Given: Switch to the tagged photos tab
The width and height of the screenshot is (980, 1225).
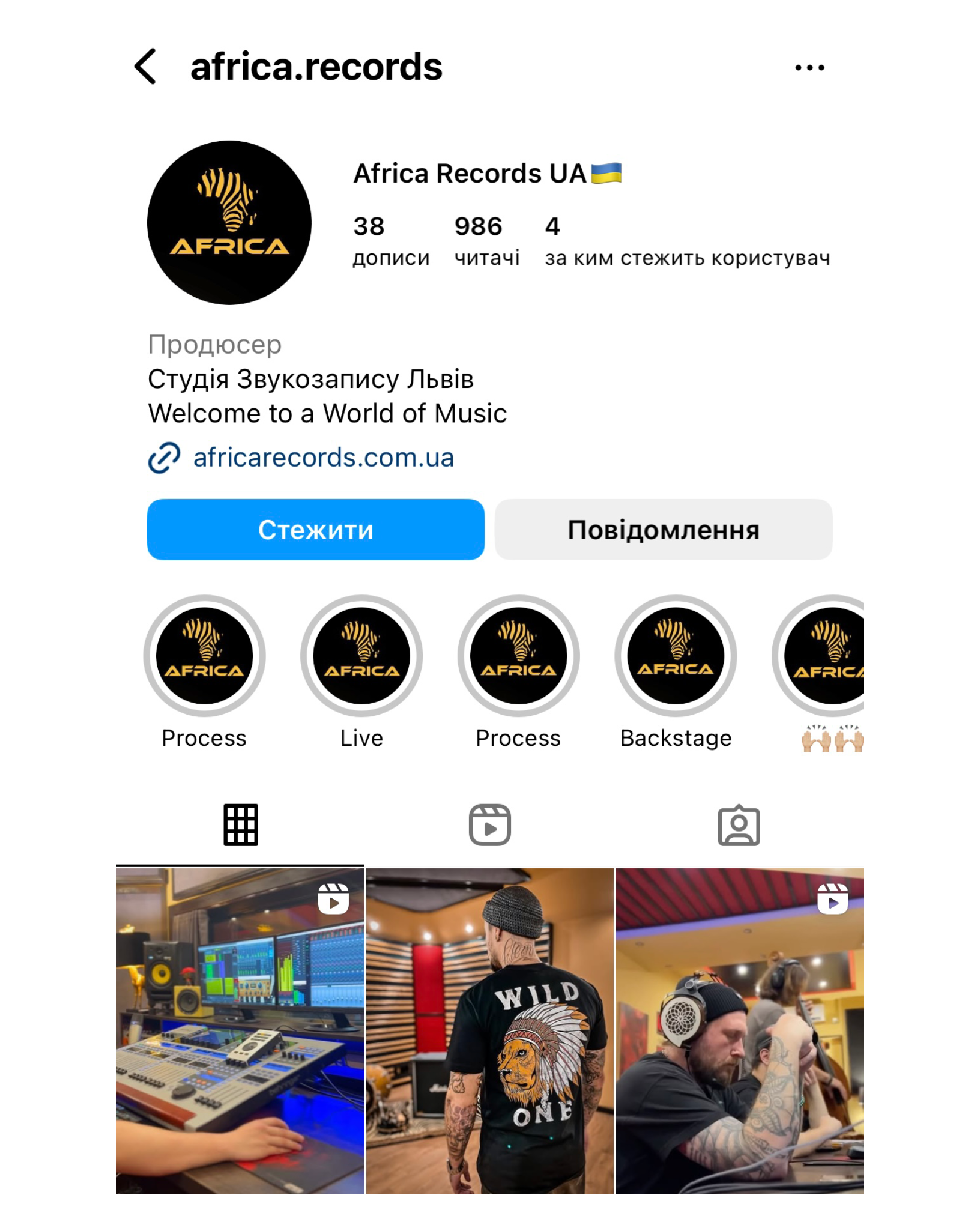Looking at the screenshot, I should tap(739, 825).
